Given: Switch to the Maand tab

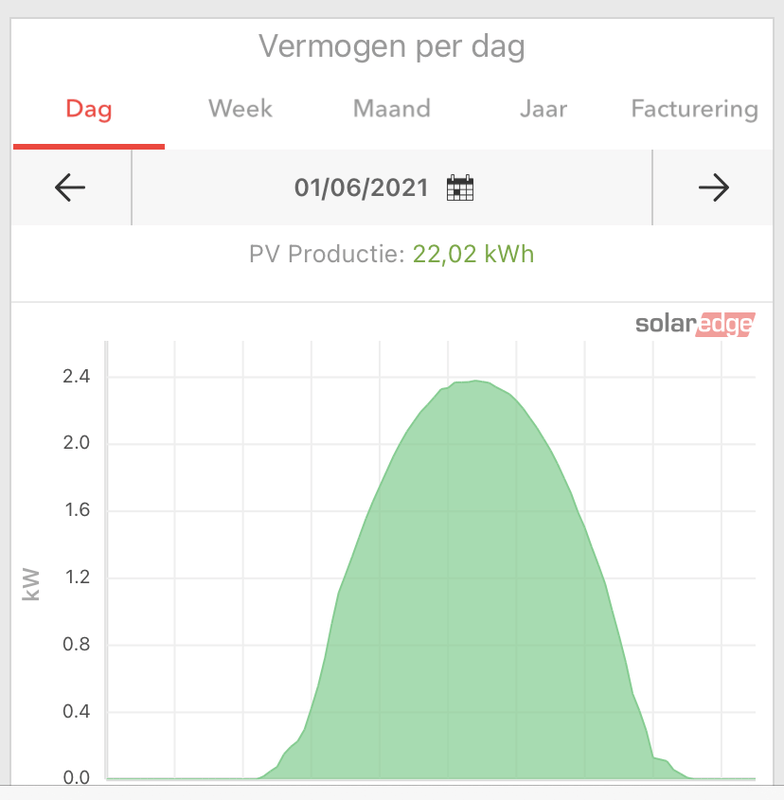Looking at the screenshot, I should click(390, 109).
